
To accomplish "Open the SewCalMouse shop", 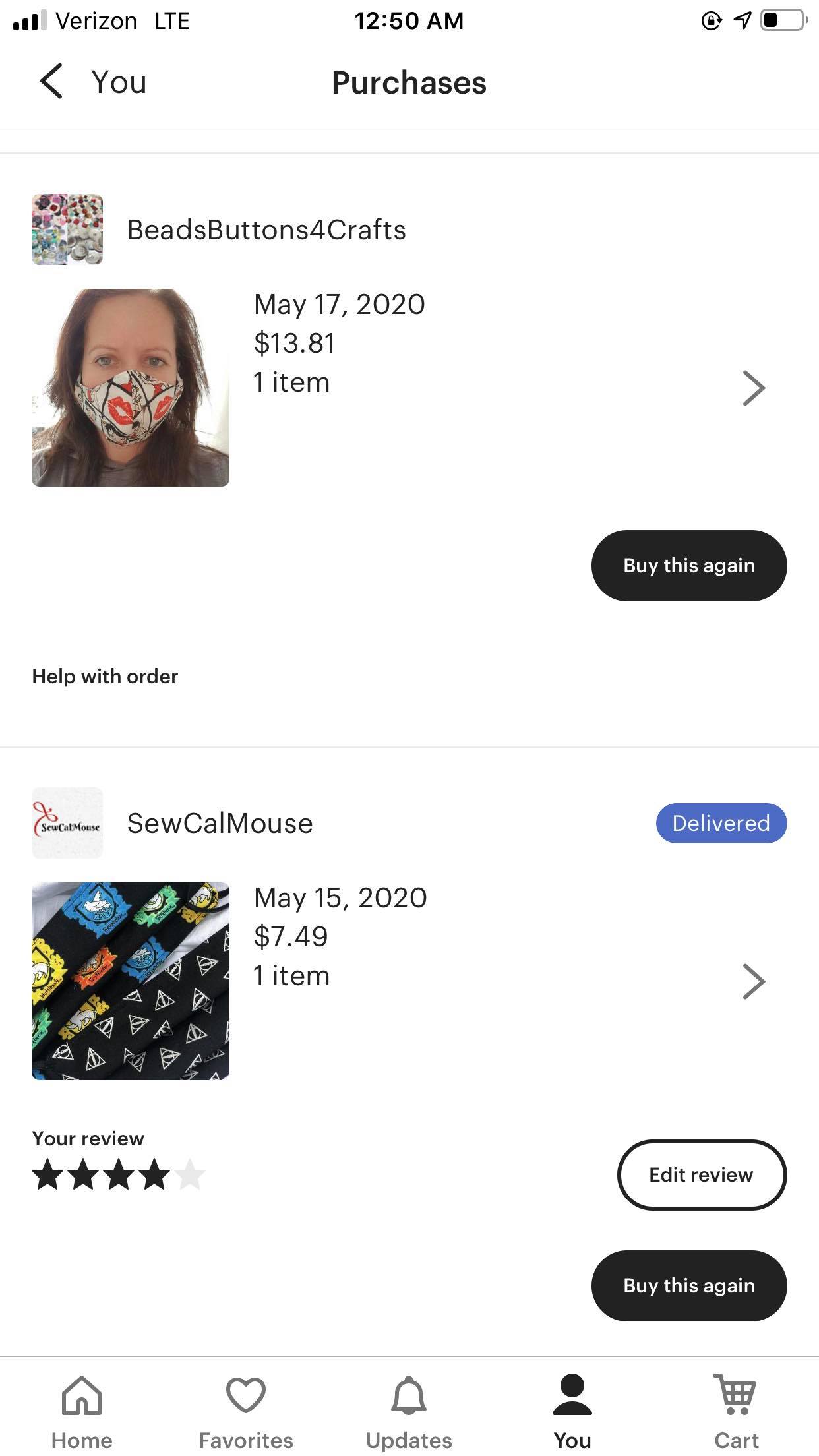I will [x=220, y=823].
